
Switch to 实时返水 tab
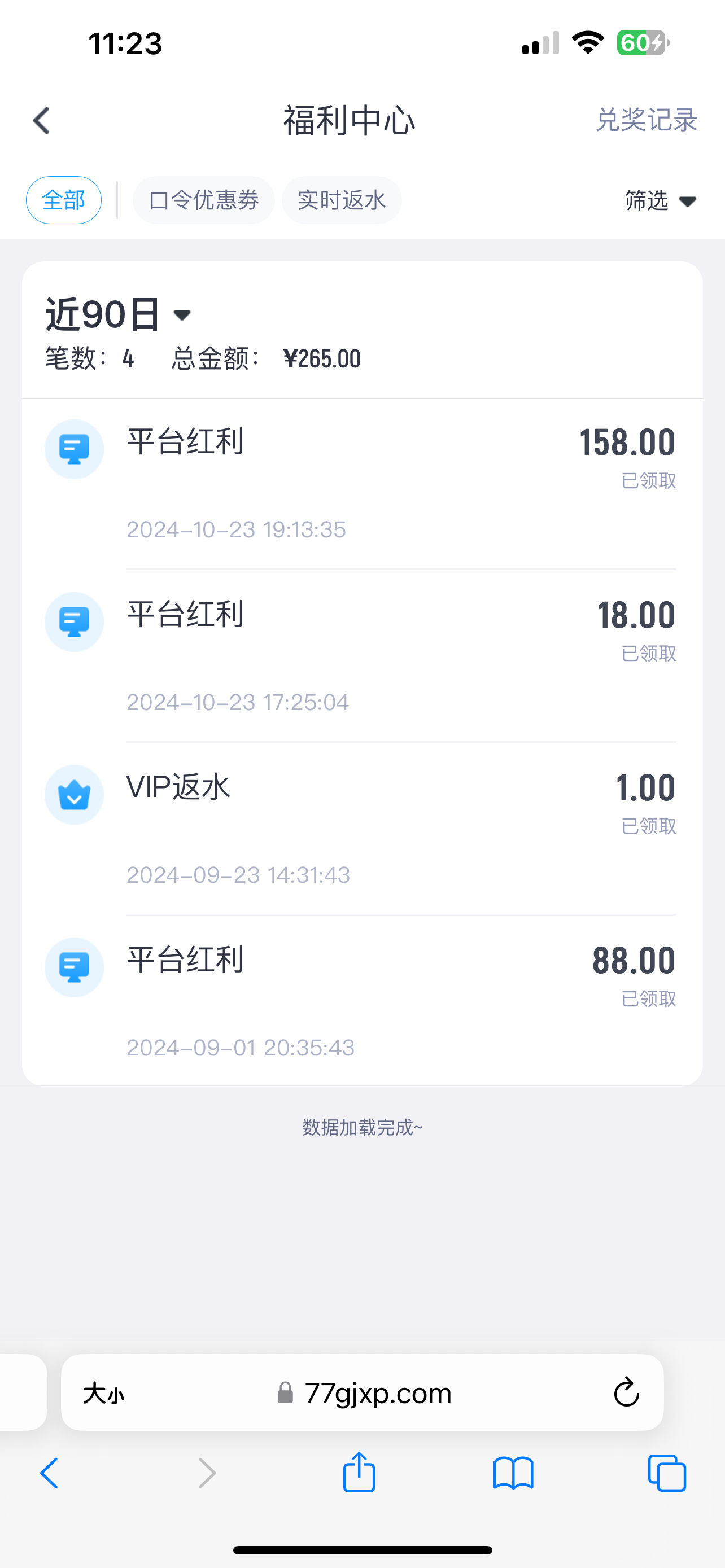[342, 200]
